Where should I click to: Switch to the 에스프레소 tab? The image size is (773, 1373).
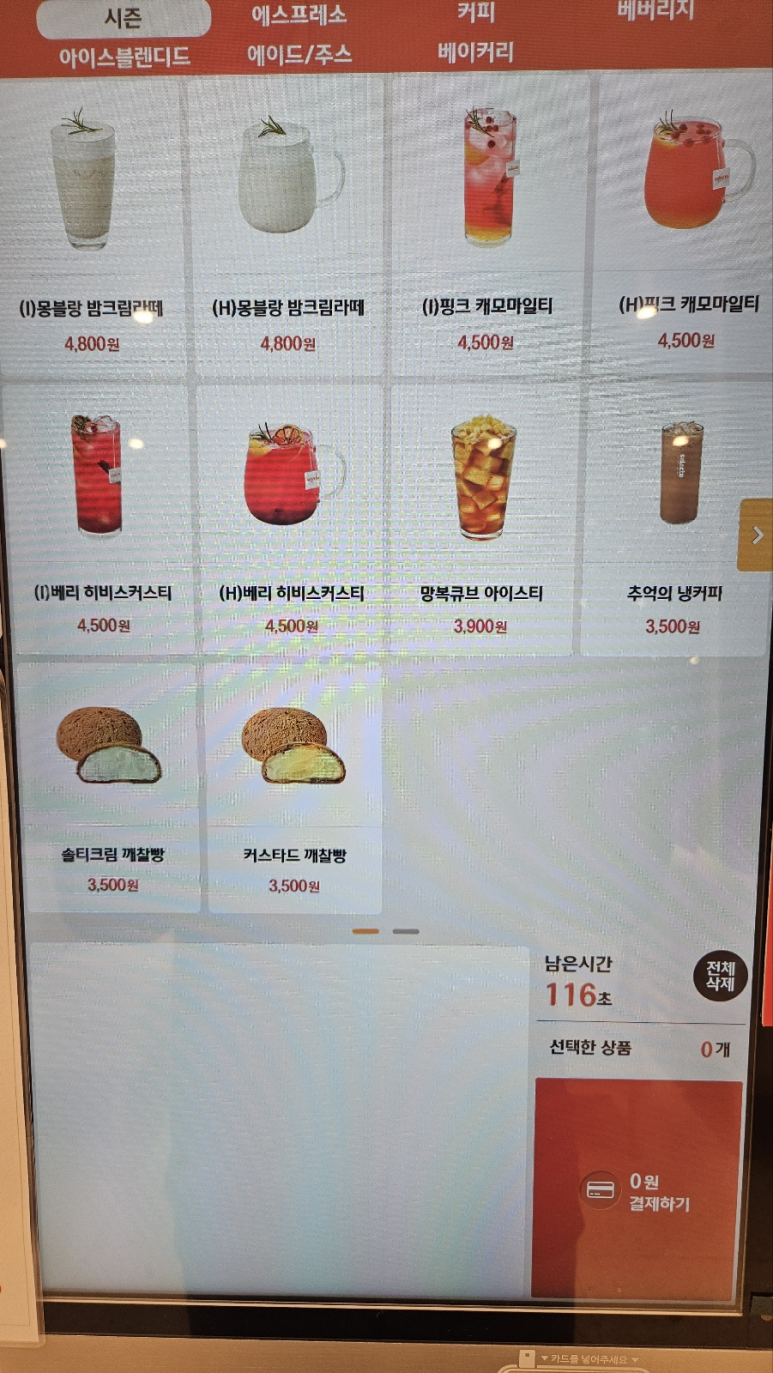point(298,15)
